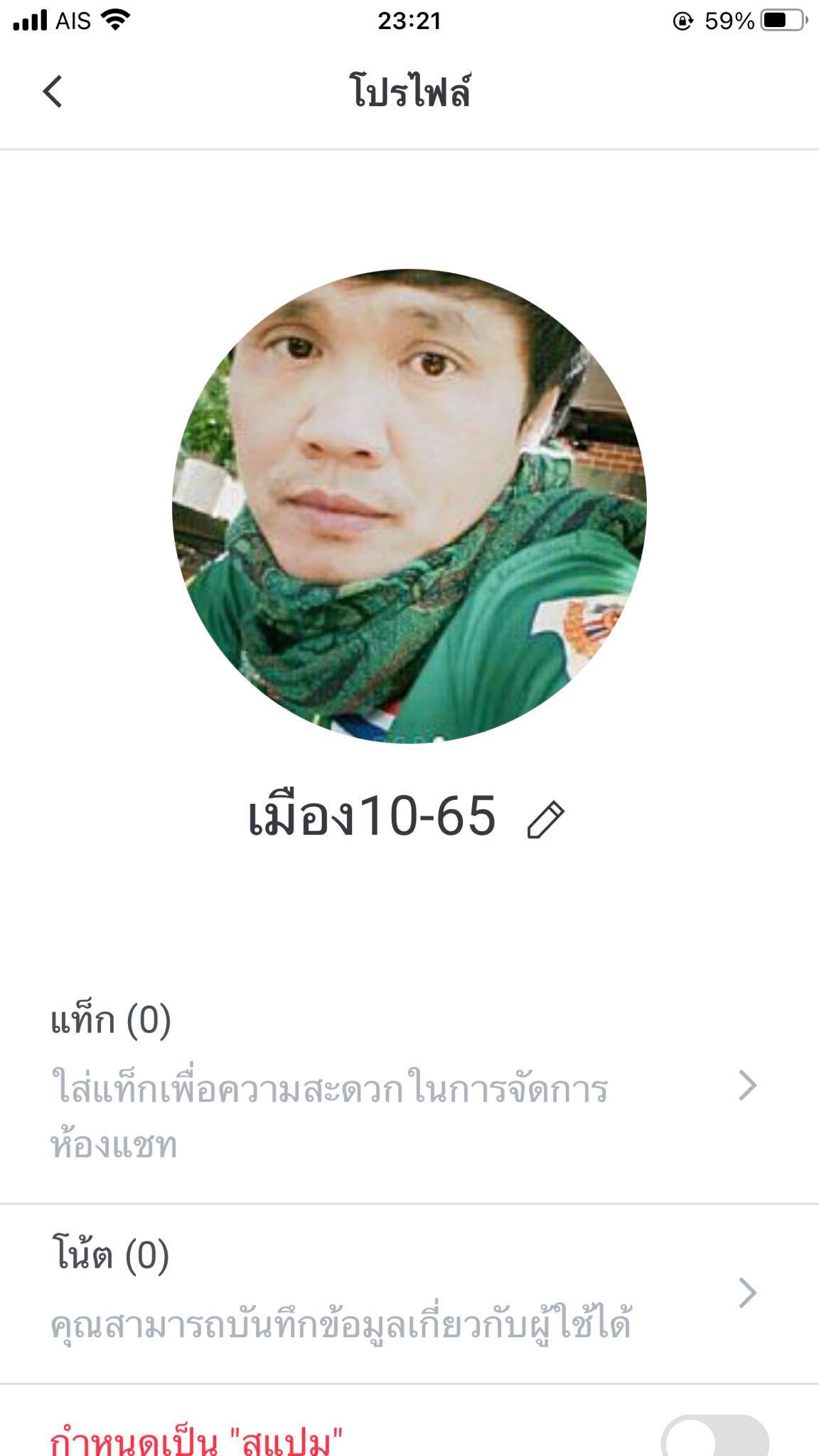819x1456 pixels.
Task: Go back from the โปรไฟล์ screen
Action: click(53, 92)
